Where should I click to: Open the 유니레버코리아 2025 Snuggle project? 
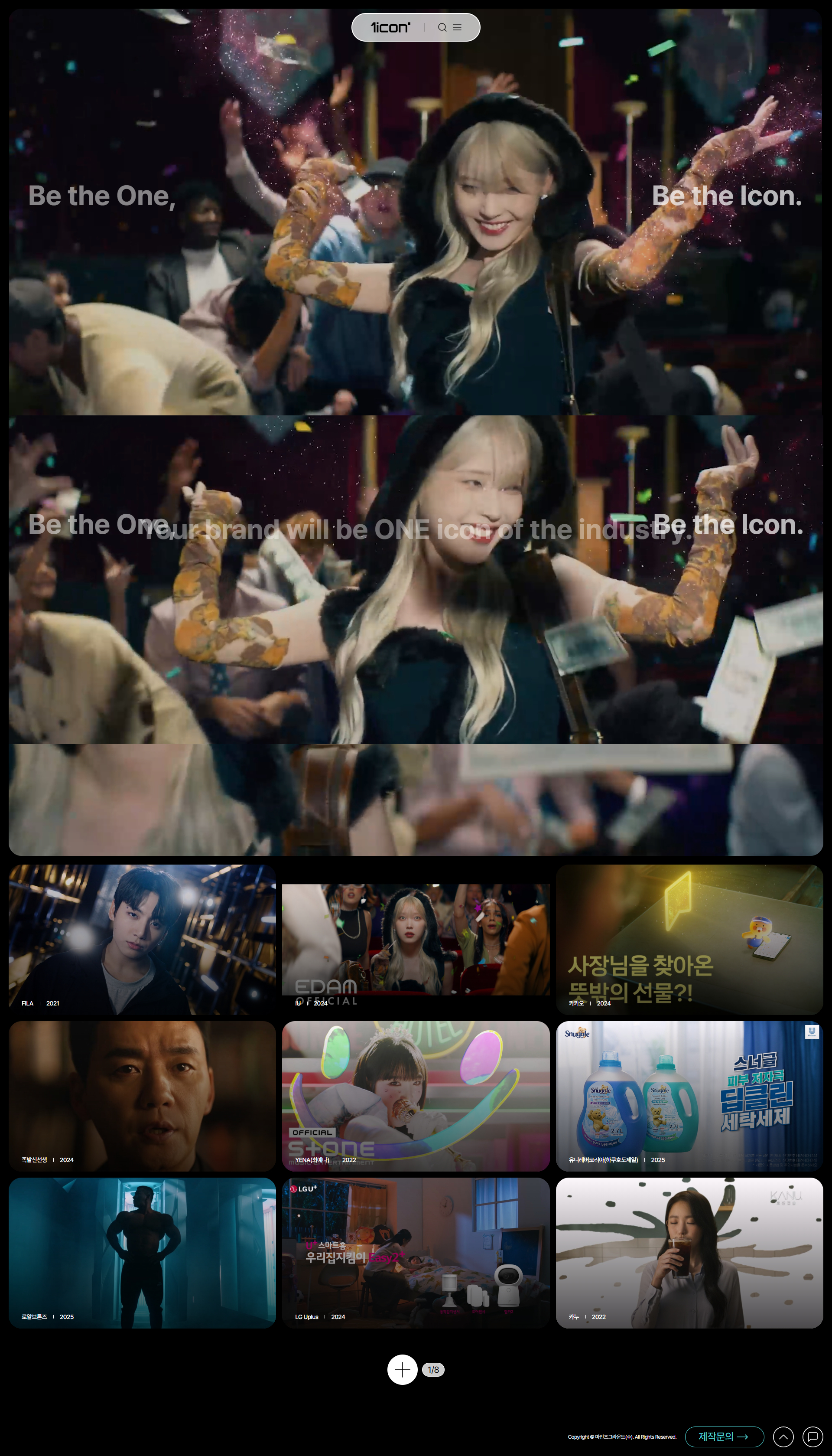click(689, 1096)
